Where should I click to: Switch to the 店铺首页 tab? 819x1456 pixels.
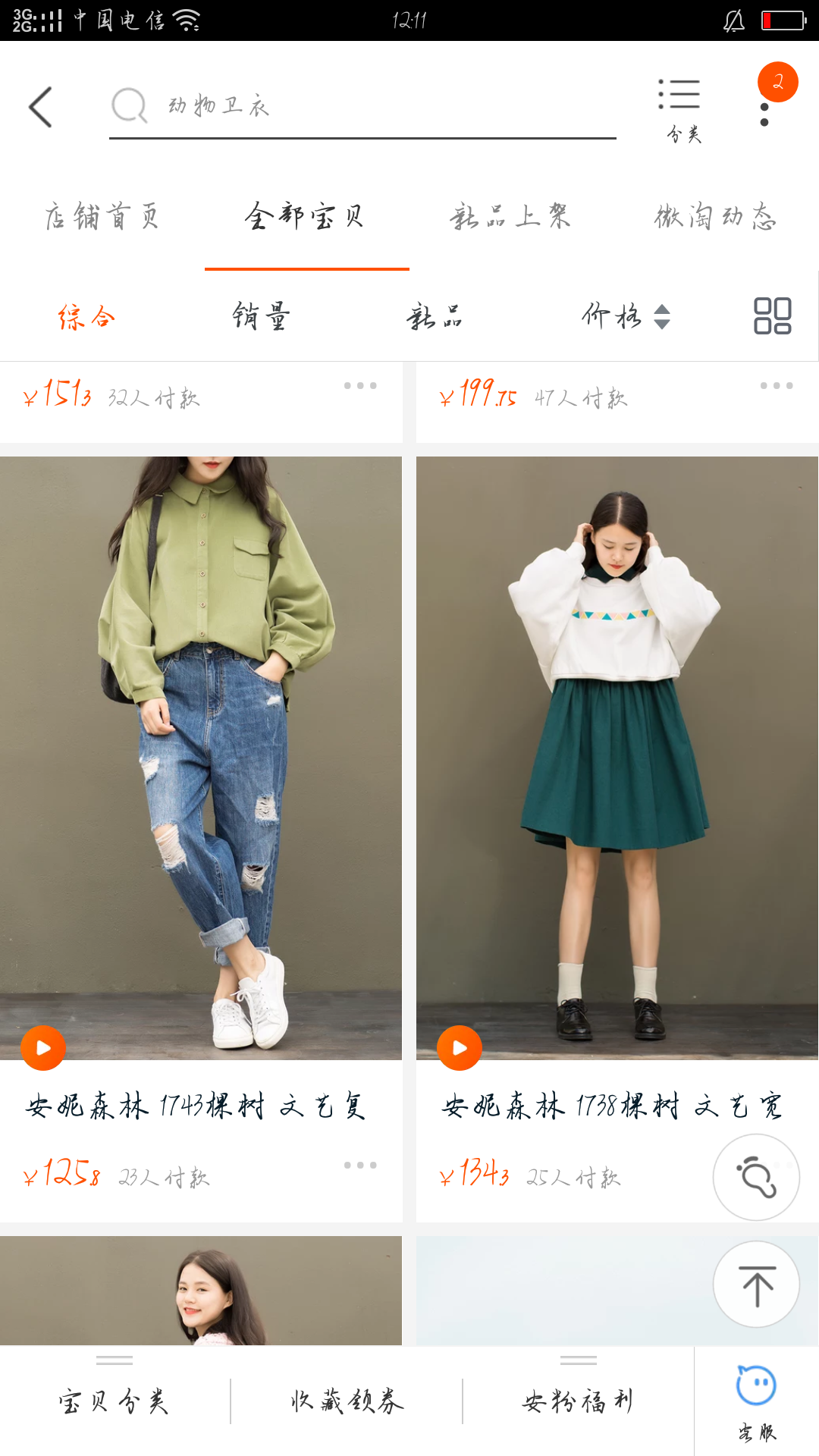tap(102, 218)
